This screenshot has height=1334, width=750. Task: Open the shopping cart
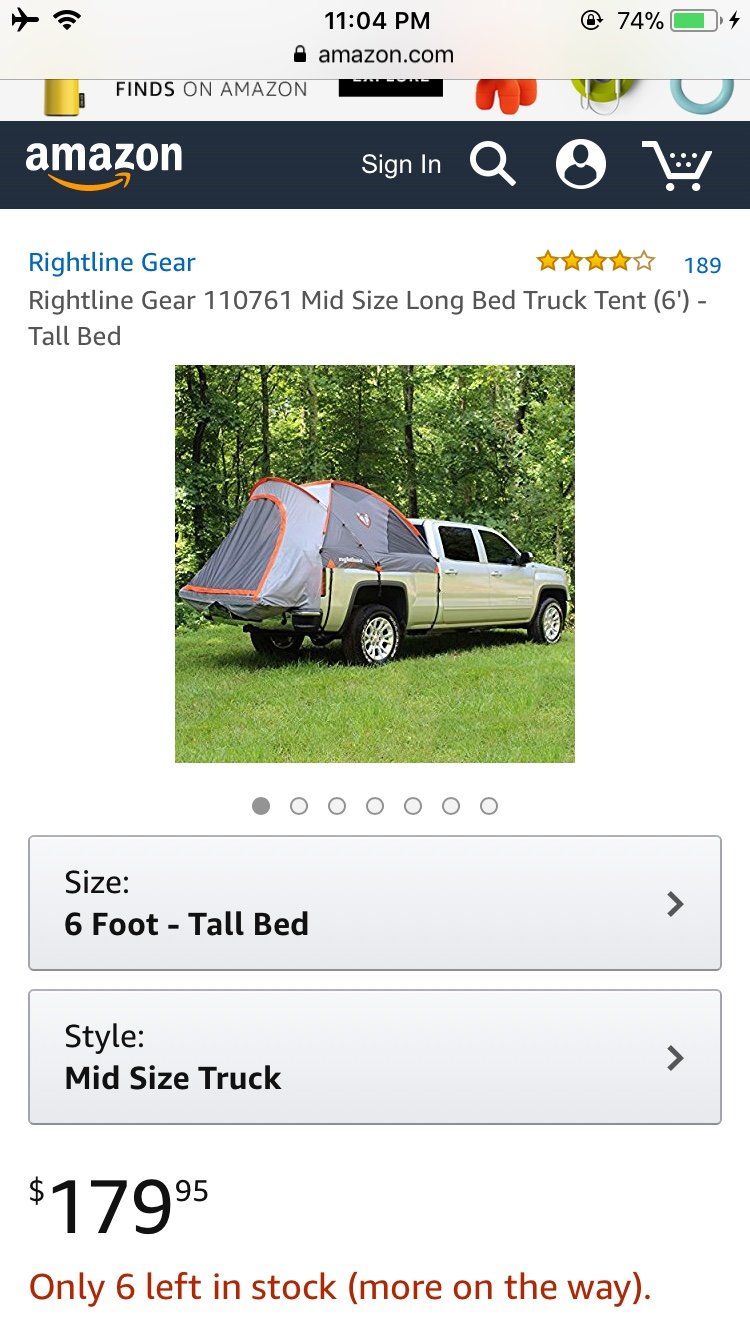677,165
